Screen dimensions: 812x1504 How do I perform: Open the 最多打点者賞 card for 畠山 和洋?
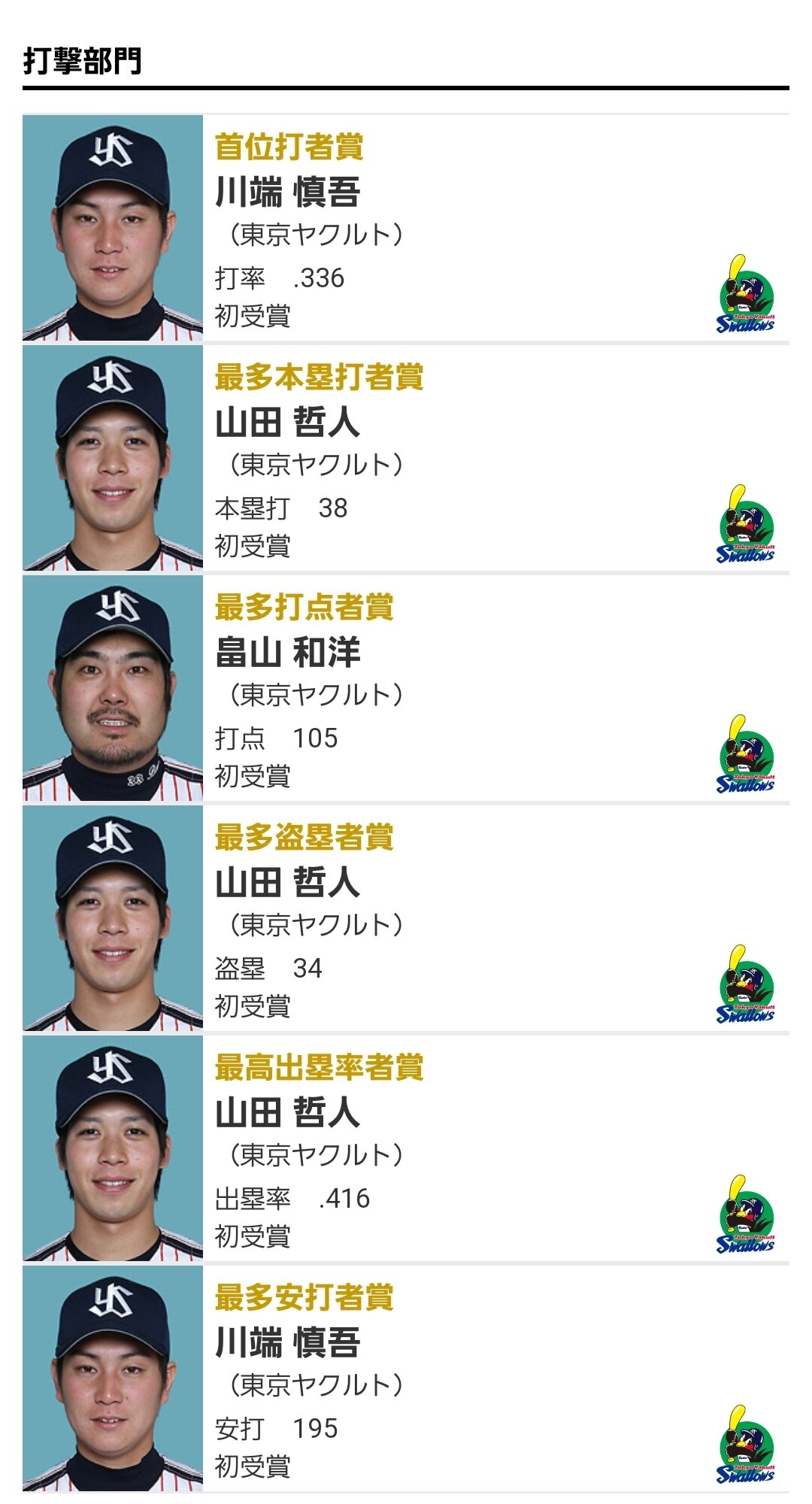[406, 689]
